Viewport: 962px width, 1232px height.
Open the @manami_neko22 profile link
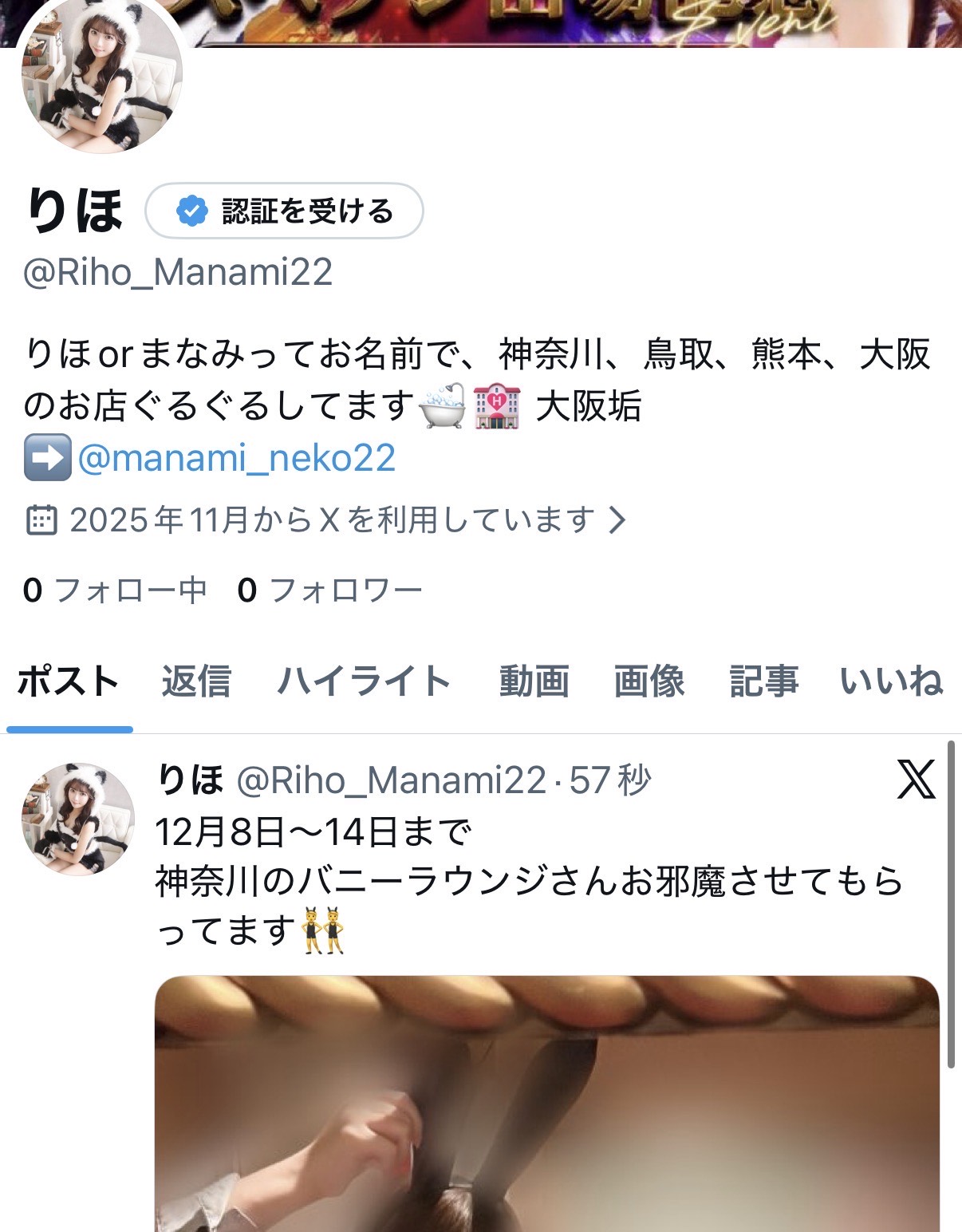coord(236,458)
